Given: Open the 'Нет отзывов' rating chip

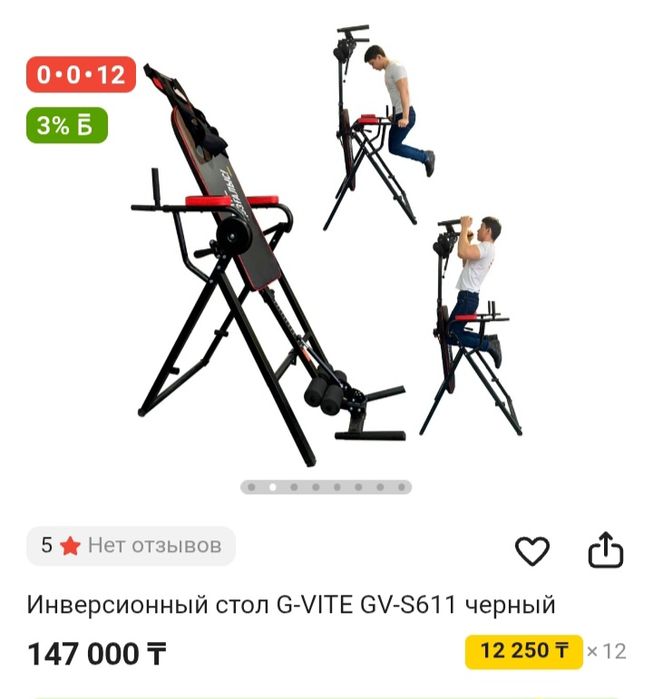Looking at the screenshot, I should point(131,546).
